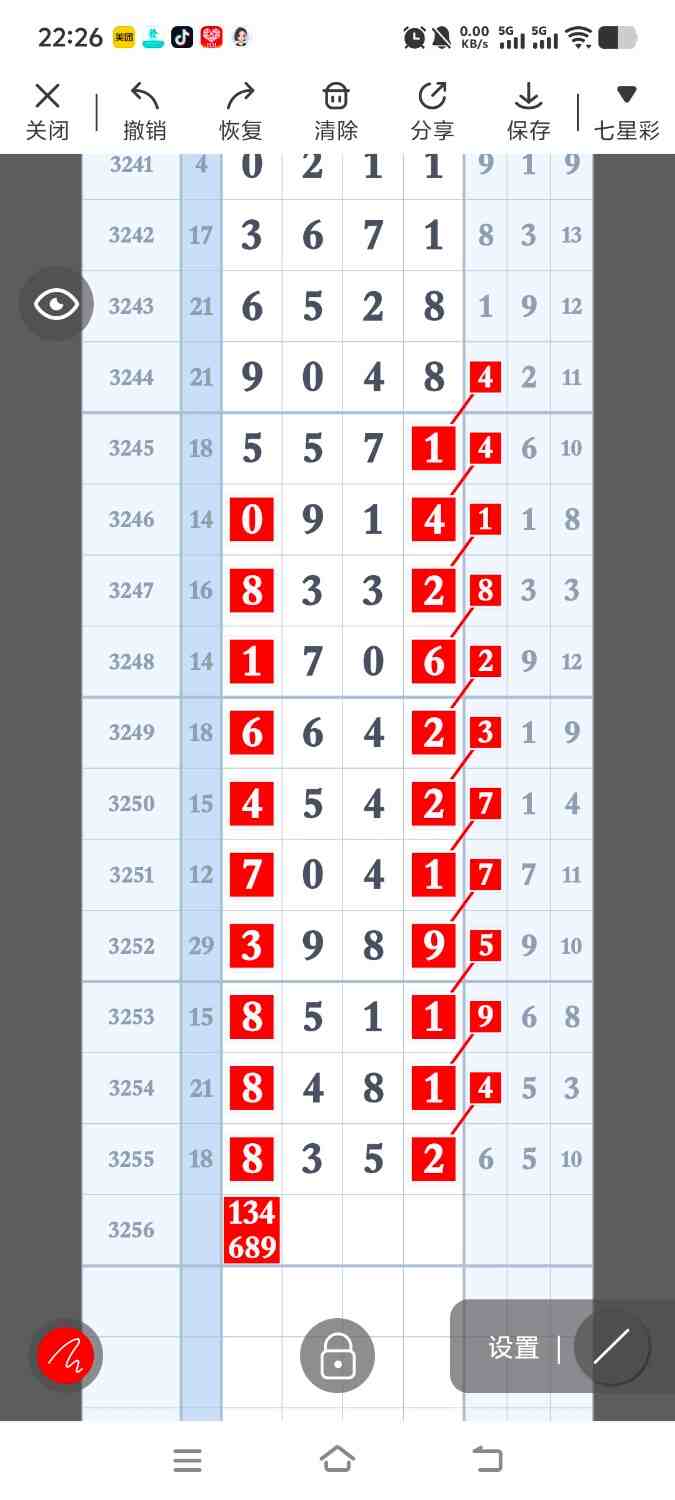
Task: Choose the straight line tool
Action: coord(611,1347)
